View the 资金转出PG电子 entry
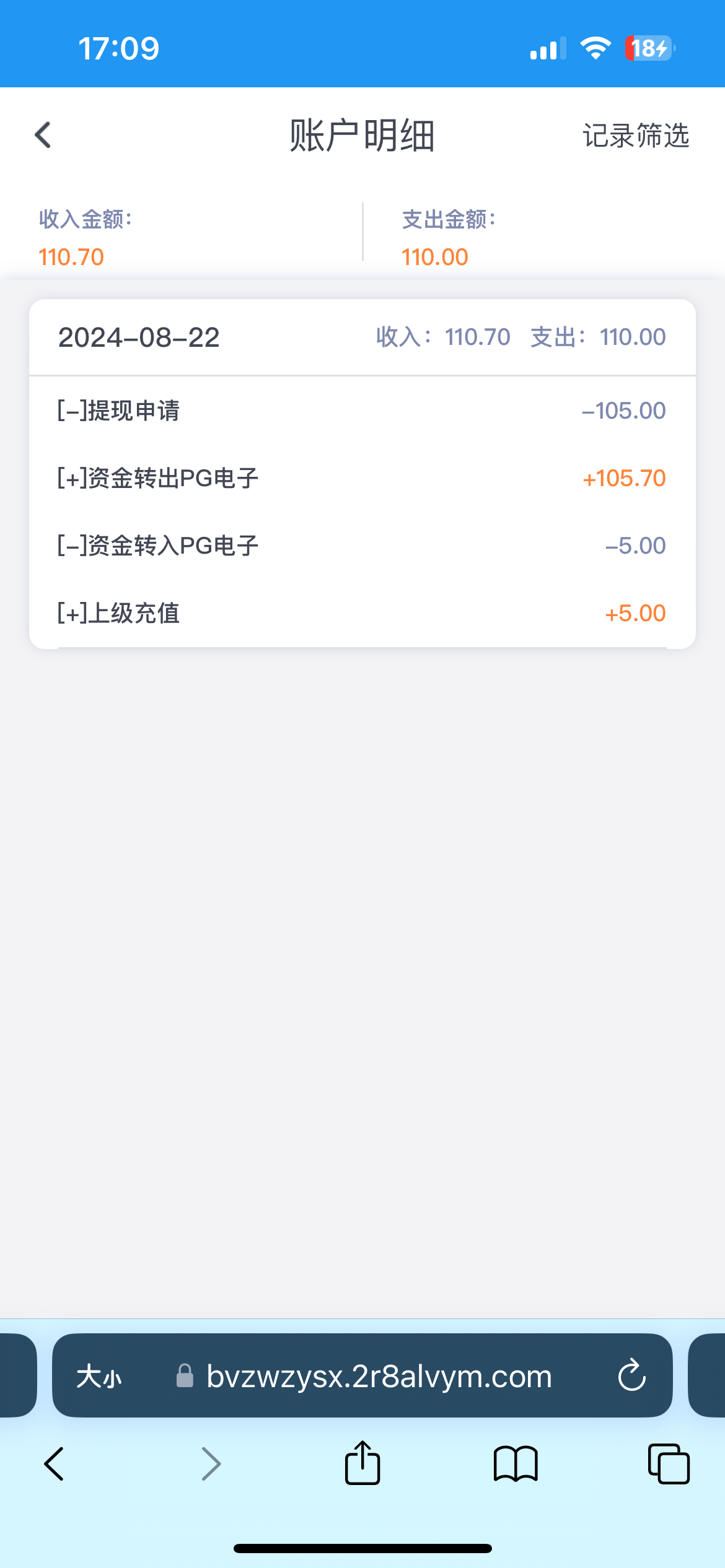The image size is (725, 1568). point(362,478)
